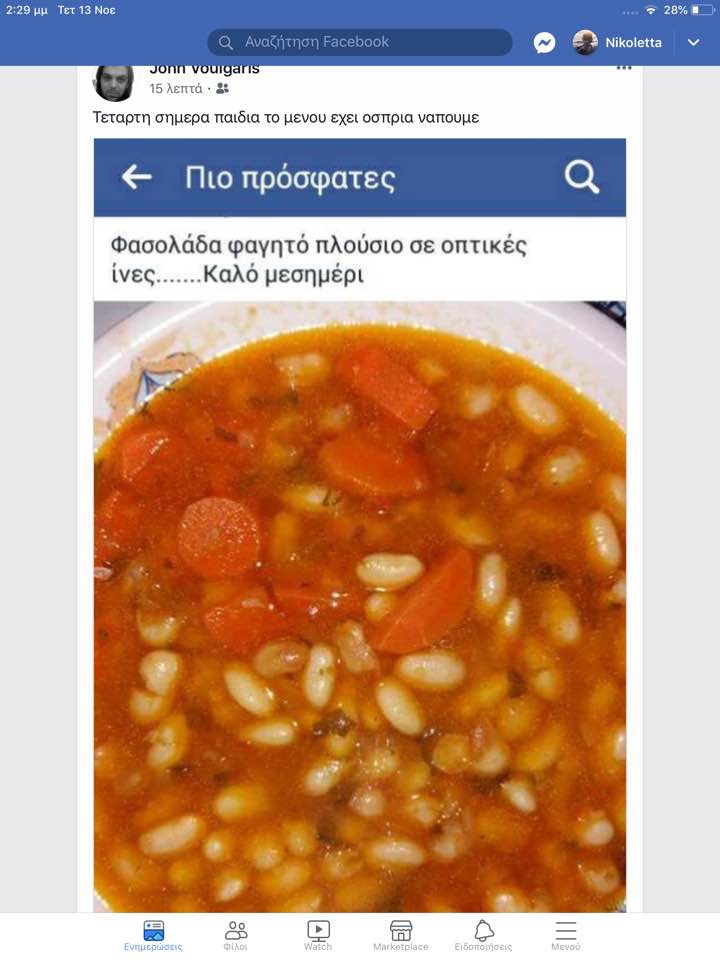Open the Μενού tab
Screen dimensions: 720x960
click(565, 936)
